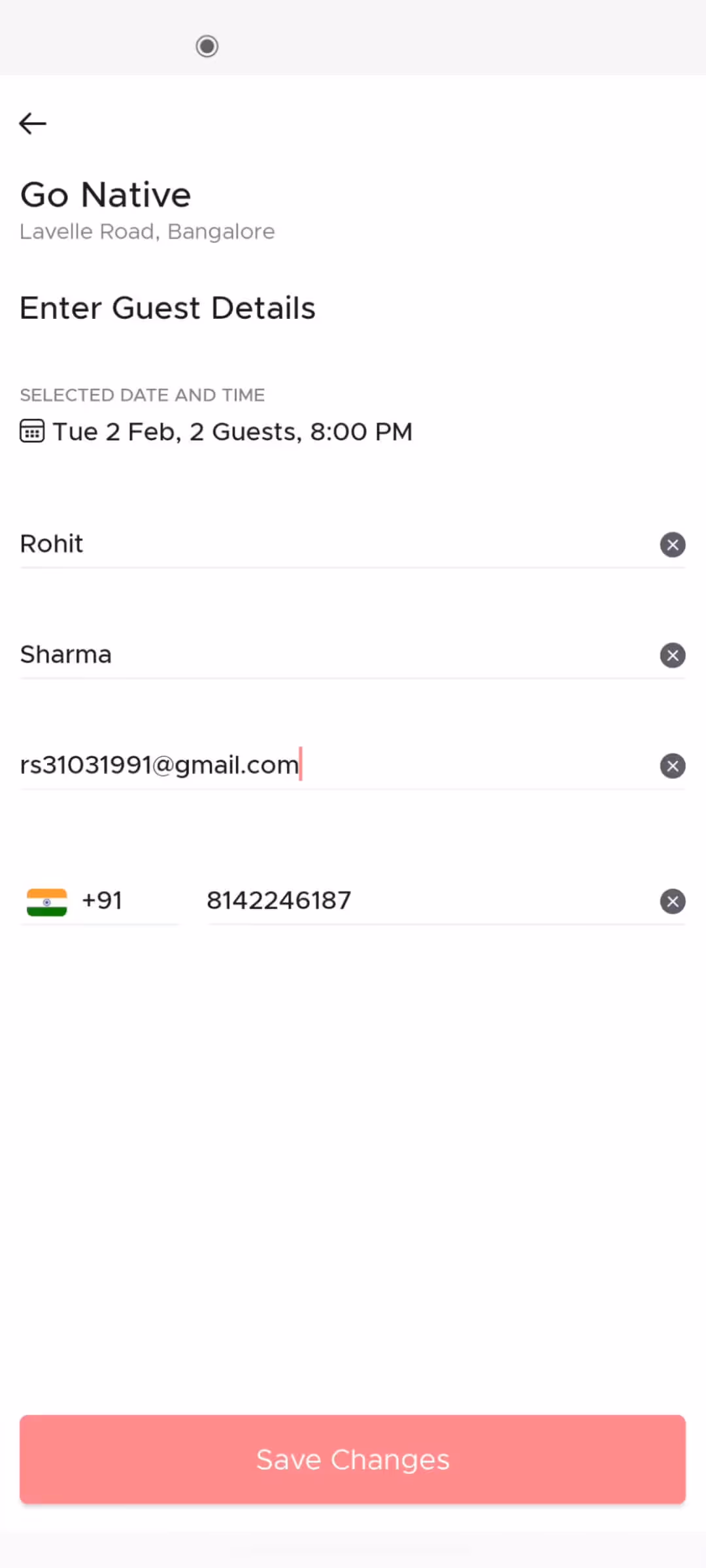Open the +91 country code picker
Viewport: 706px width, 1568px height.
[x=99, y=901]
